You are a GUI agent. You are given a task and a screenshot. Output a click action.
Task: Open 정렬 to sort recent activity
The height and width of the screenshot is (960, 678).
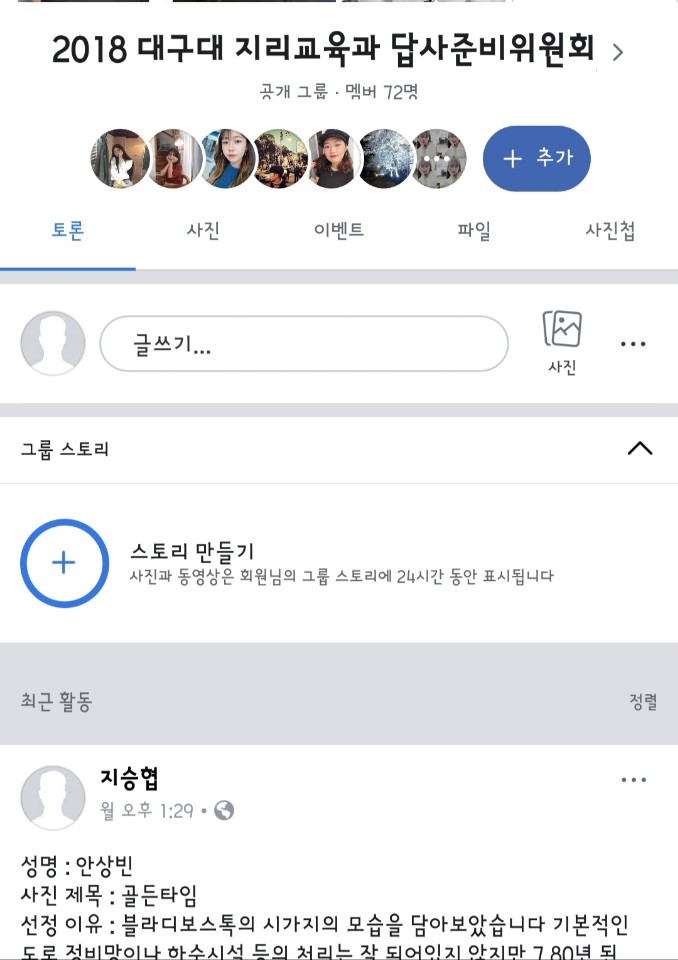(x=643, y=702)
